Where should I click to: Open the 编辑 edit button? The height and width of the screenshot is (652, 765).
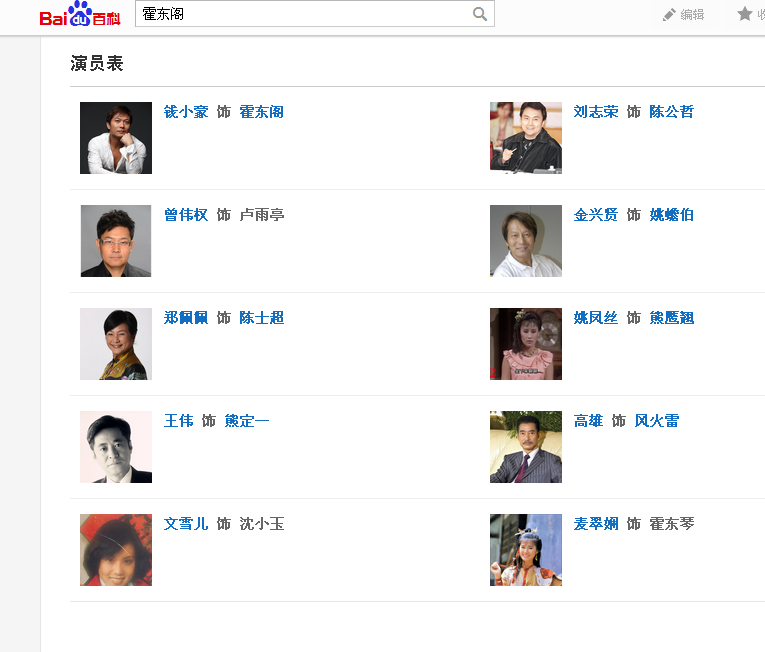(x=683, y=14)
